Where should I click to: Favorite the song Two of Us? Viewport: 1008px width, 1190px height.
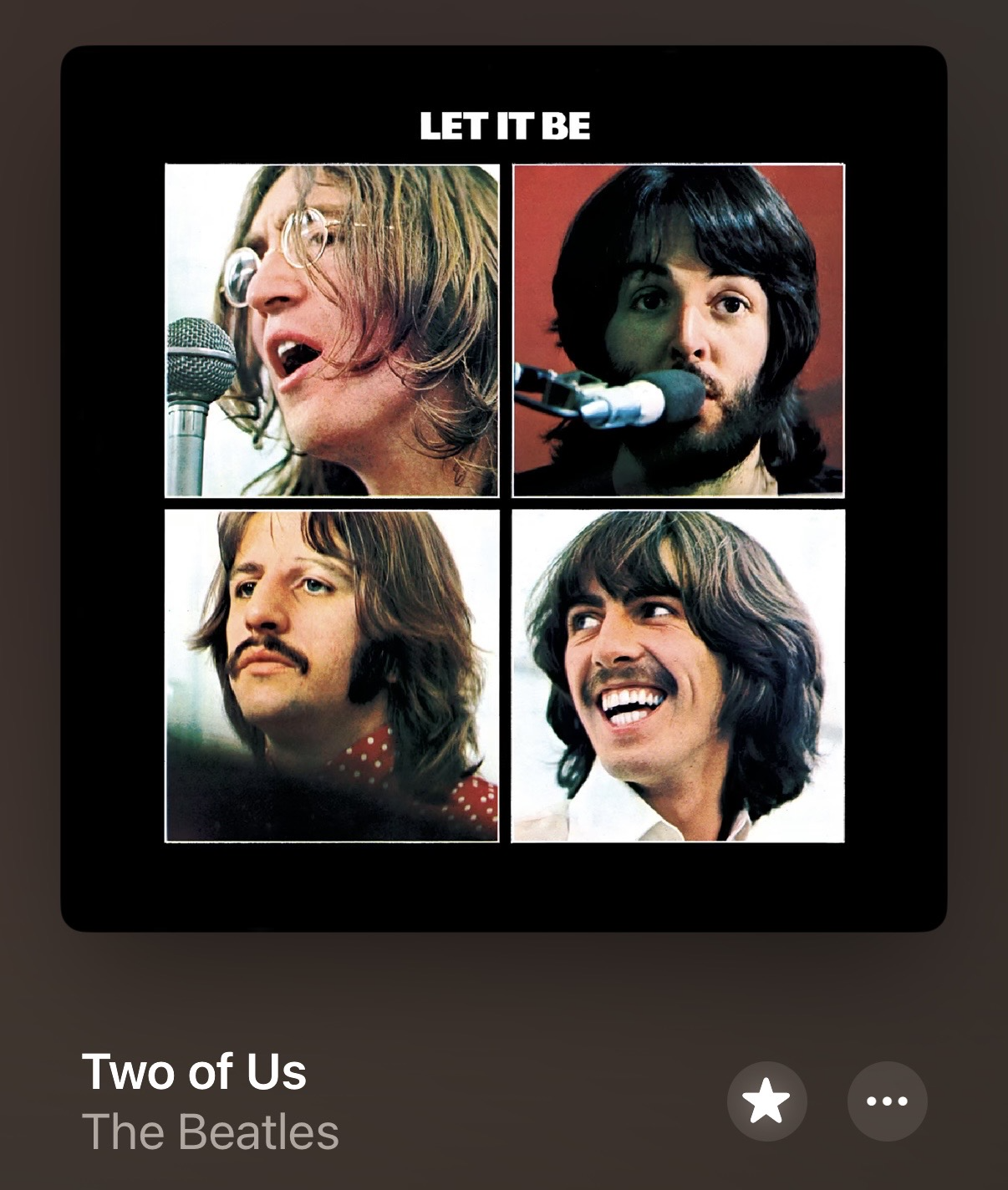click(x=766, y=1101)
